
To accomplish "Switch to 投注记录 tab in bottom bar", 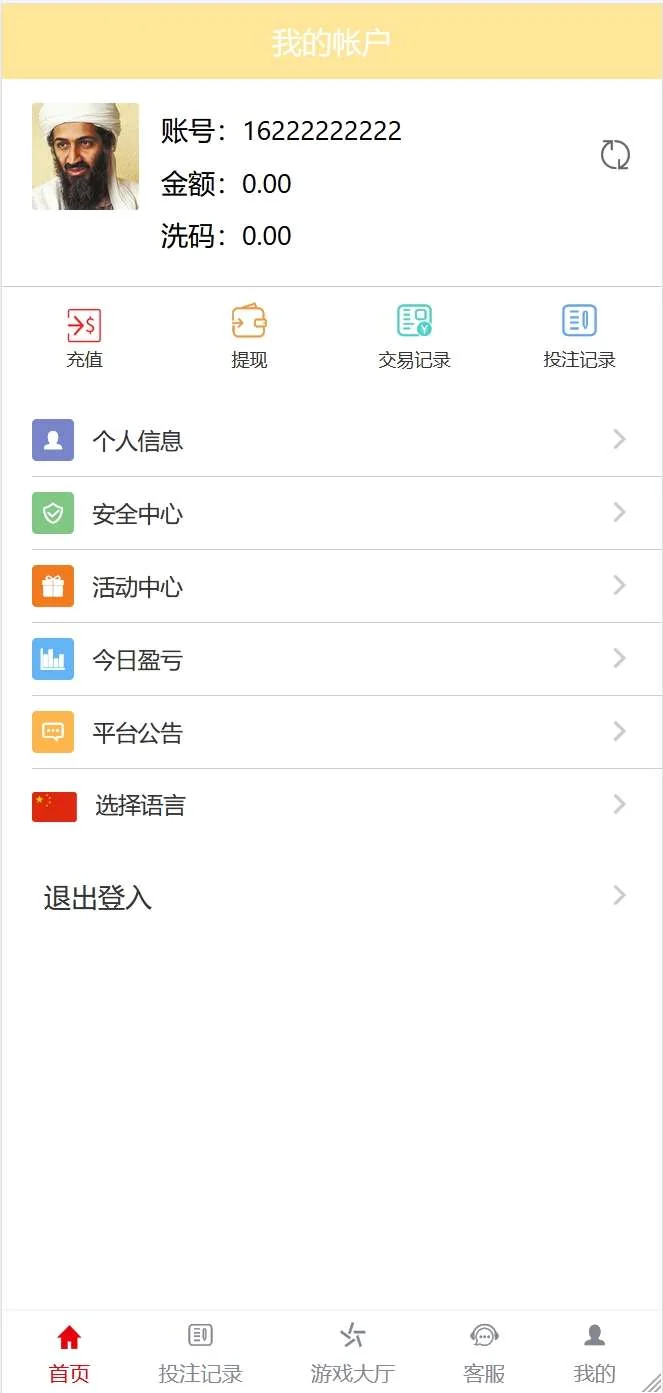I will click(x=200, y=1353).
